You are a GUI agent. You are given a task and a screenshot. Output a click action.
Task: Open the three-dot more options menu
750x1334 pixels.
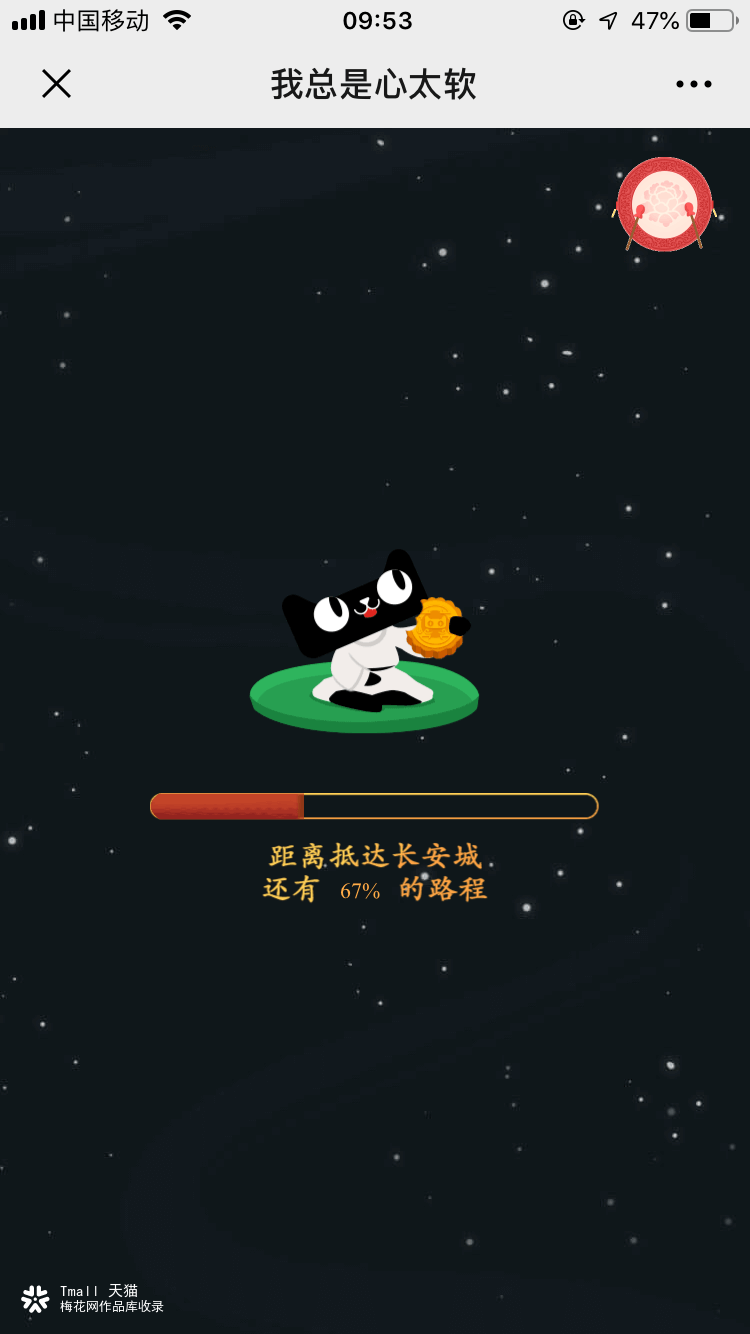(x=693, y=84)
